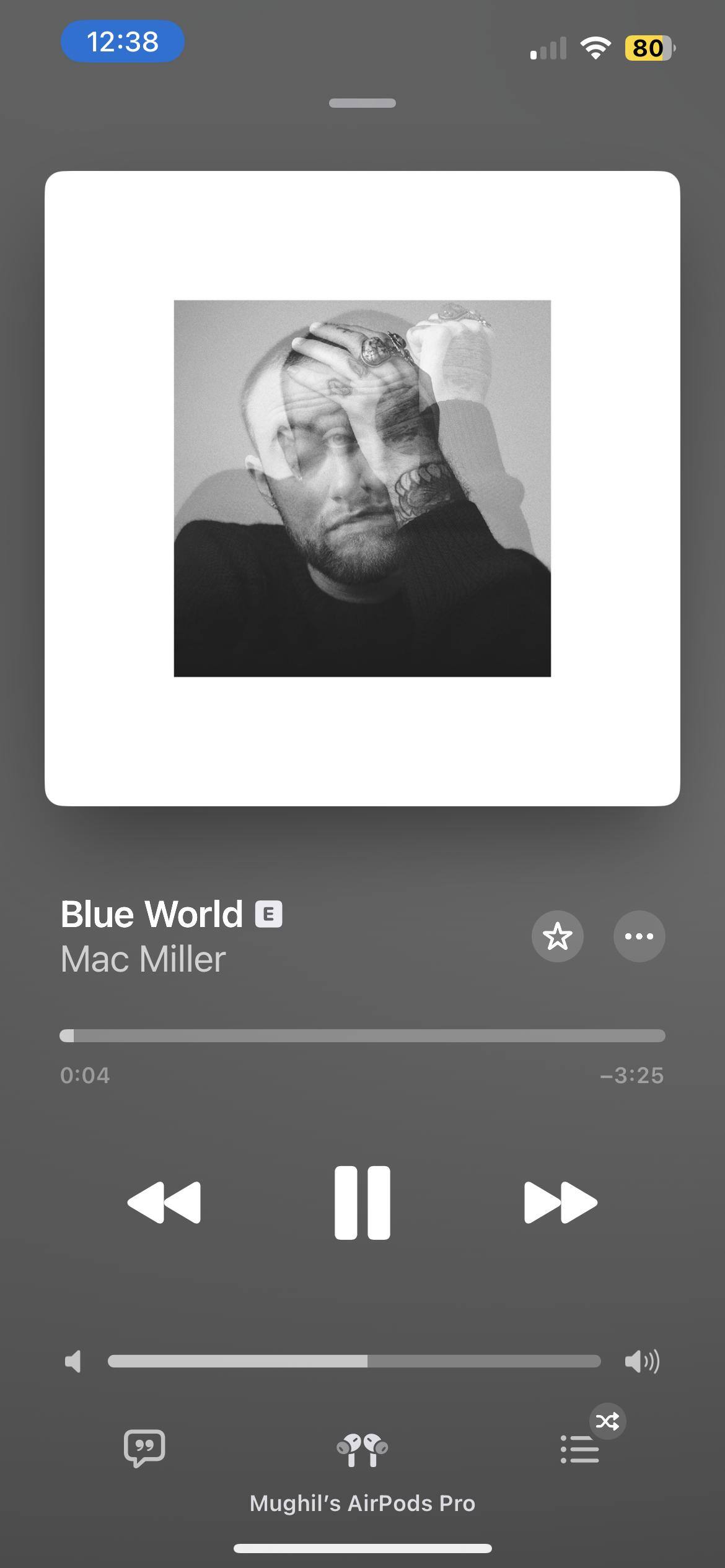The height and width of the screenshot is (1568, 725).
Task: Show lyrics for this song
Action: pos(144,1448)
